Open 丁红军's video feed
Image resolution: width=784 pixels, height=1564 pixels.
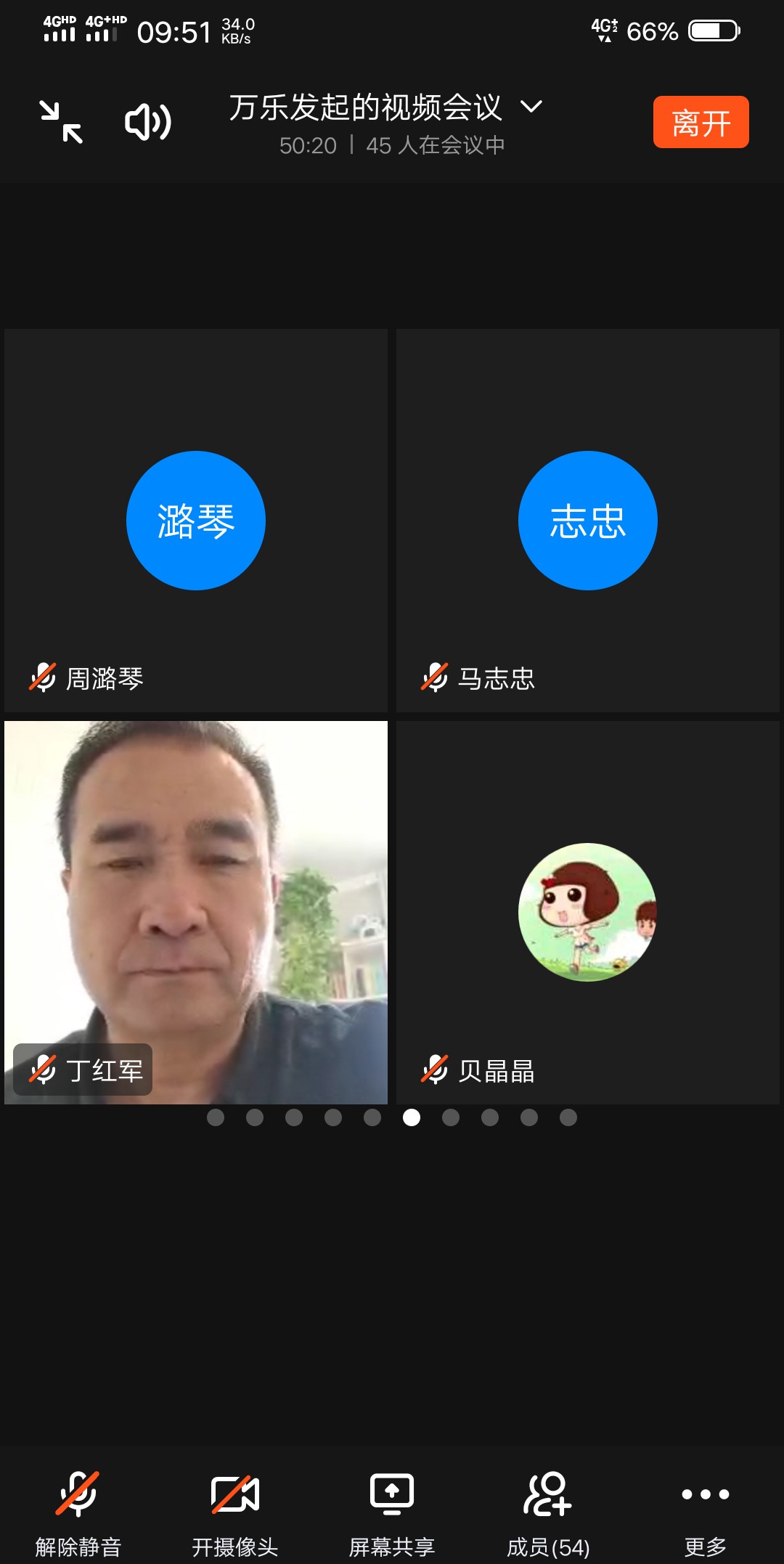pyautogui.click(x=196, y=912)
